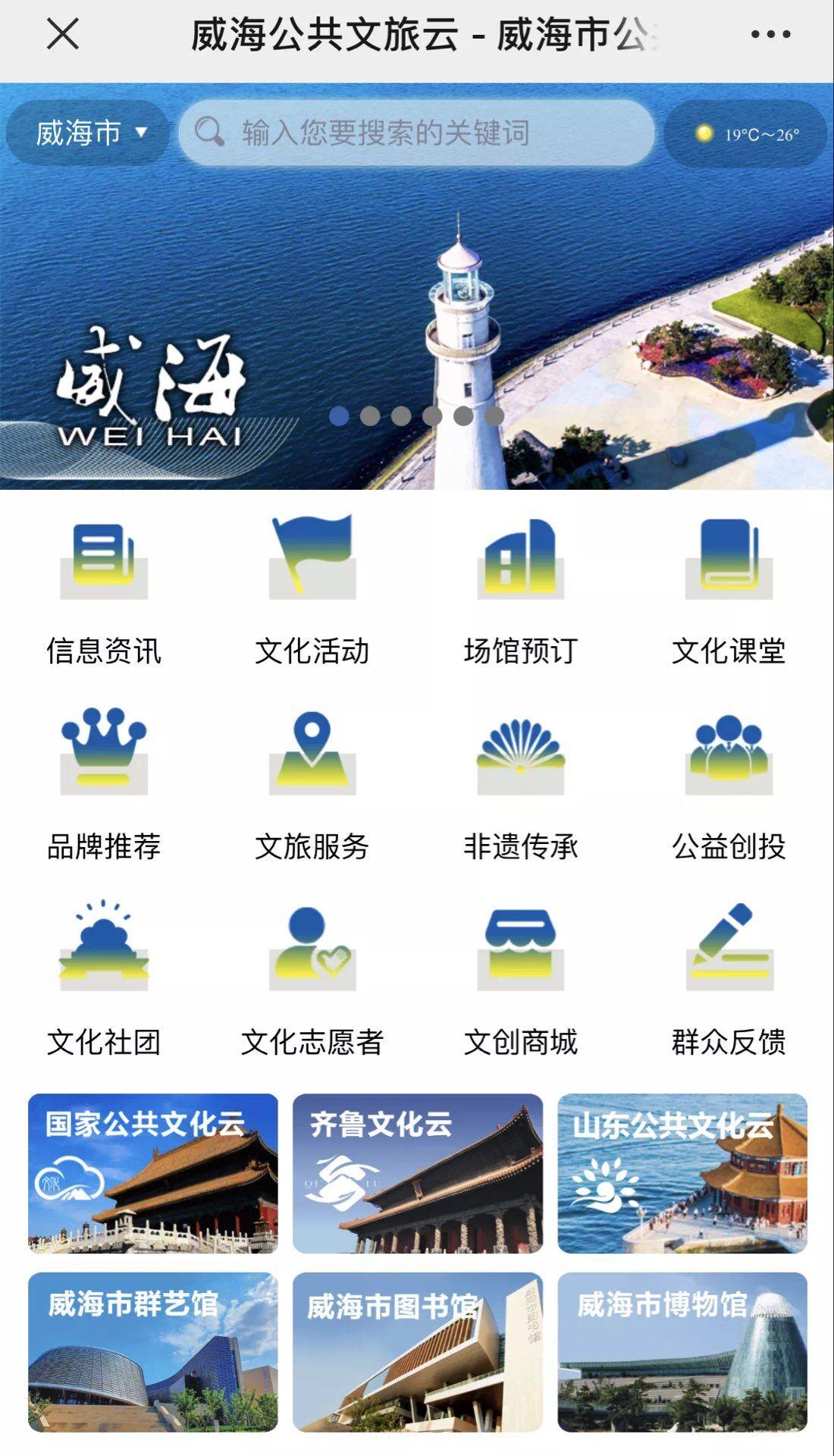Open 文化志愿者 volunteers page
This screenshot has width=834, height=1456.
(312, 980)
